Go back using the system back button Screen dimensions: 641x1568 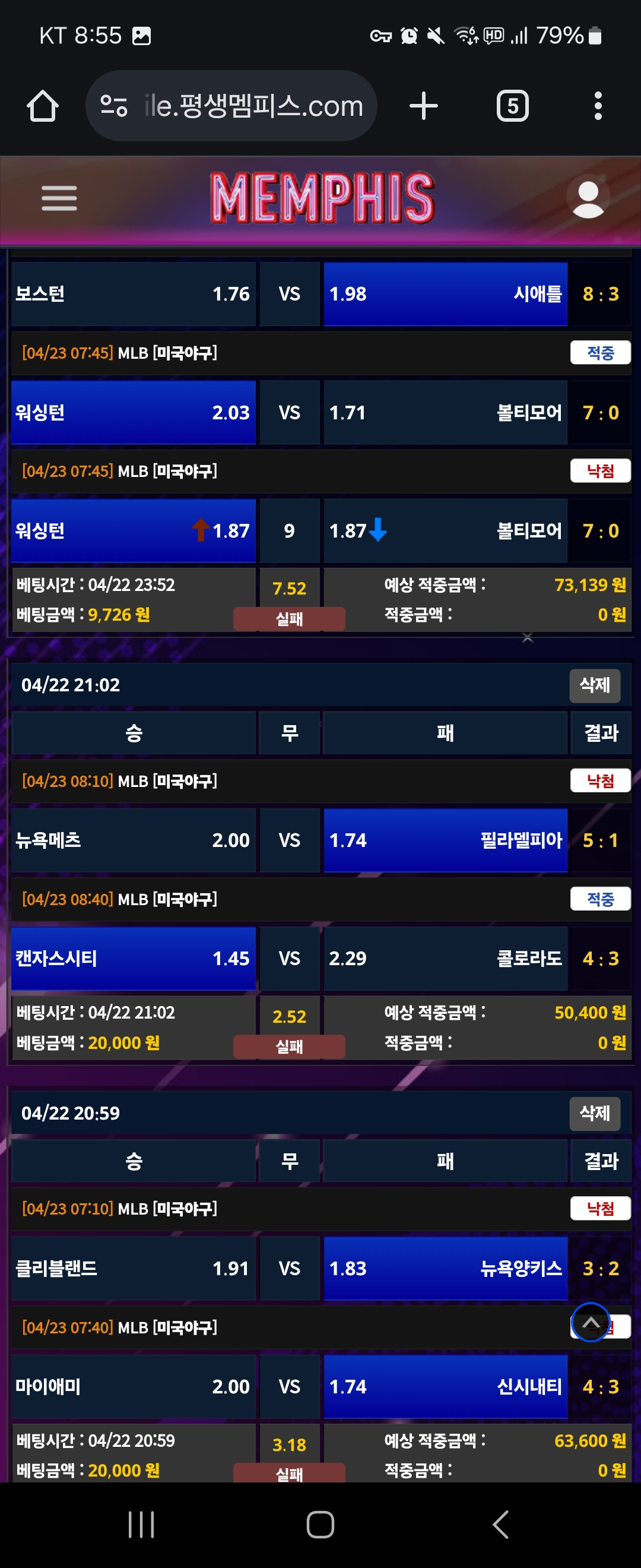coord(500,1524)
